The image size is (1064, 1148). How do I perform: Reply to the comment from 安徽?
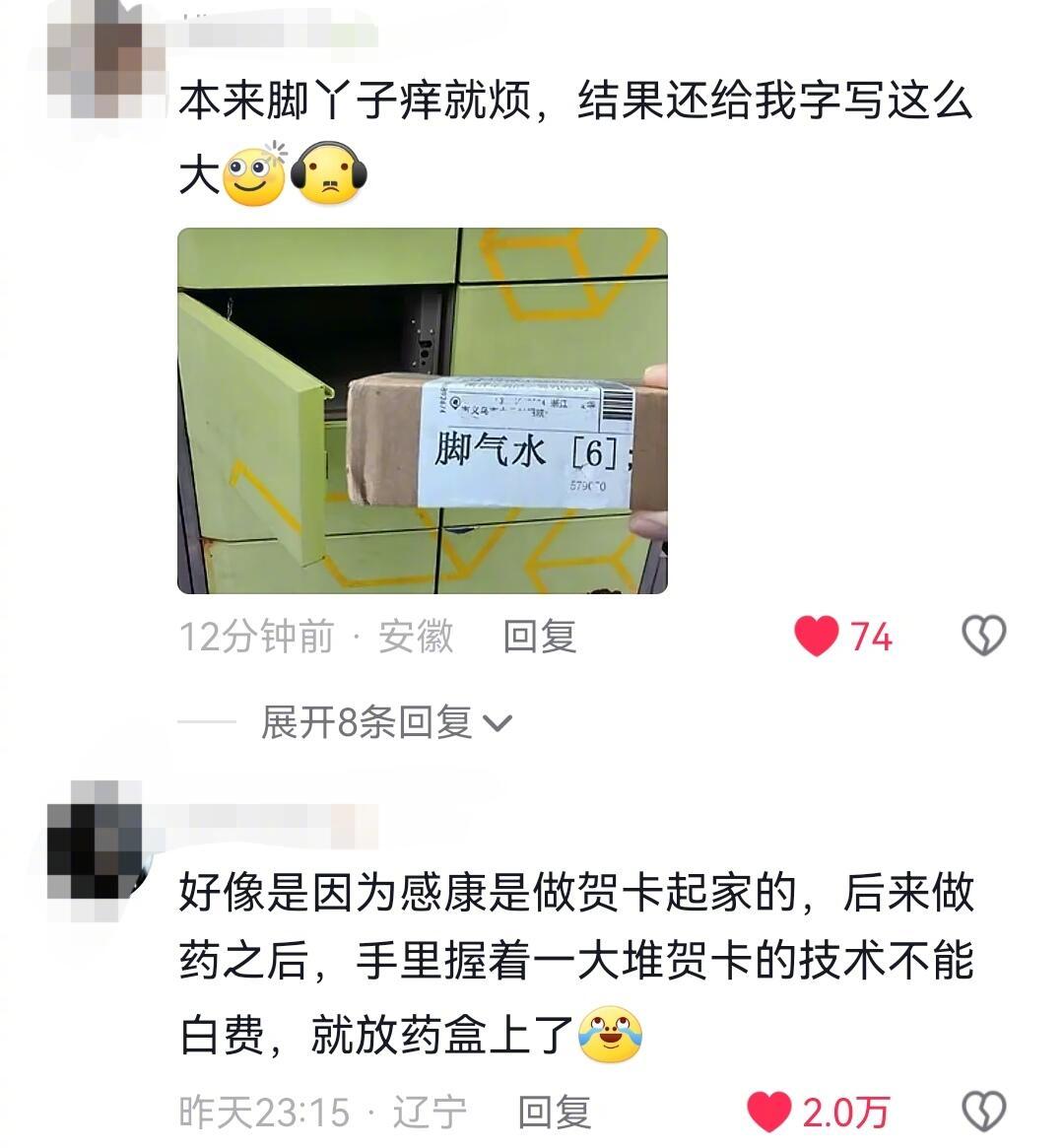(539, 637)
